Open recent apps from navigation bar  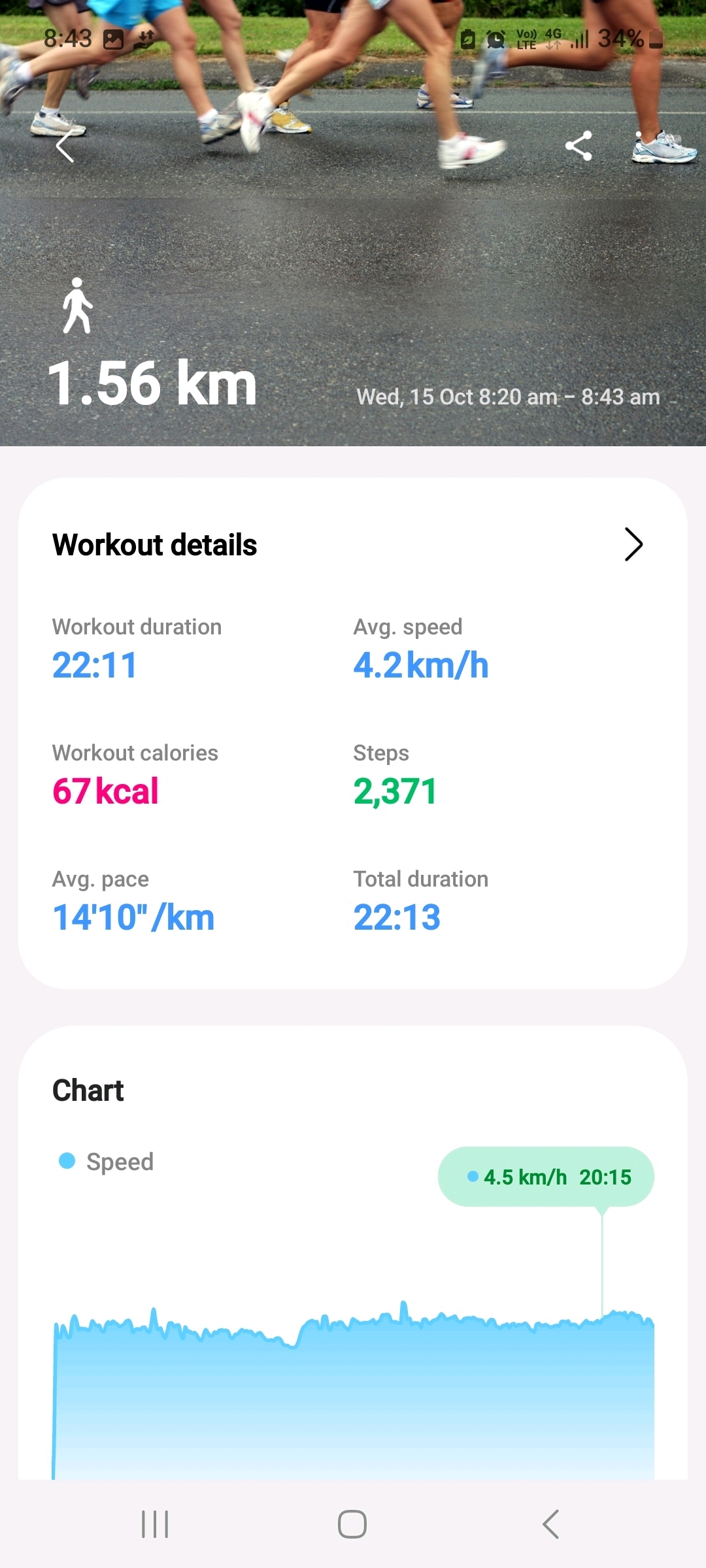[x=155, y=1524]
